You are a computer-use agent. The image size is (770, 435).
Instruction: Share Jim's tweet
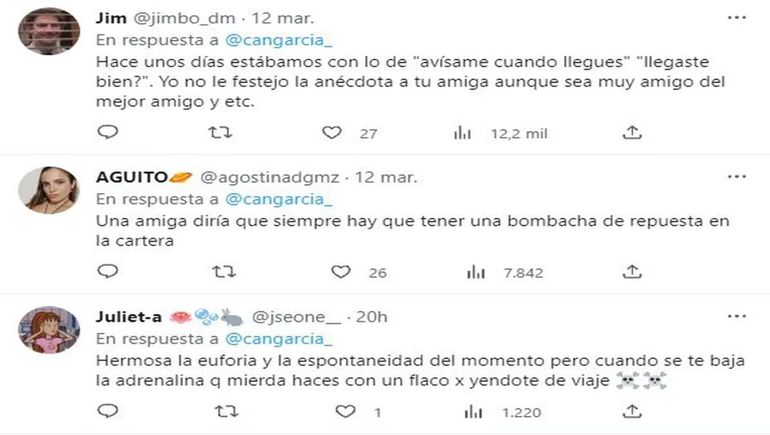pos(632,132)
